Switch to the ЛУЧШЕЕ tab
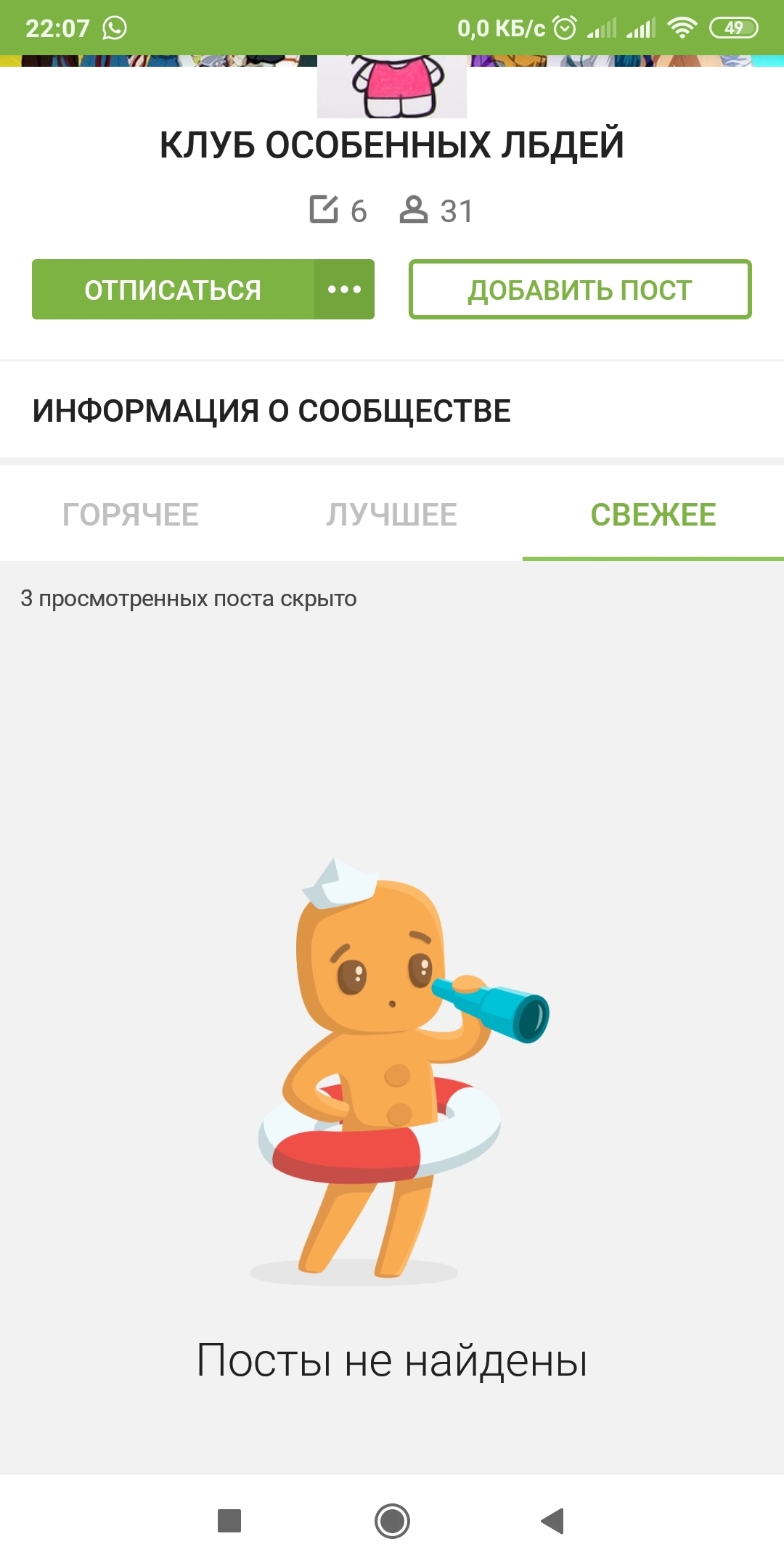784x1568 pixels. pos(392,515)
